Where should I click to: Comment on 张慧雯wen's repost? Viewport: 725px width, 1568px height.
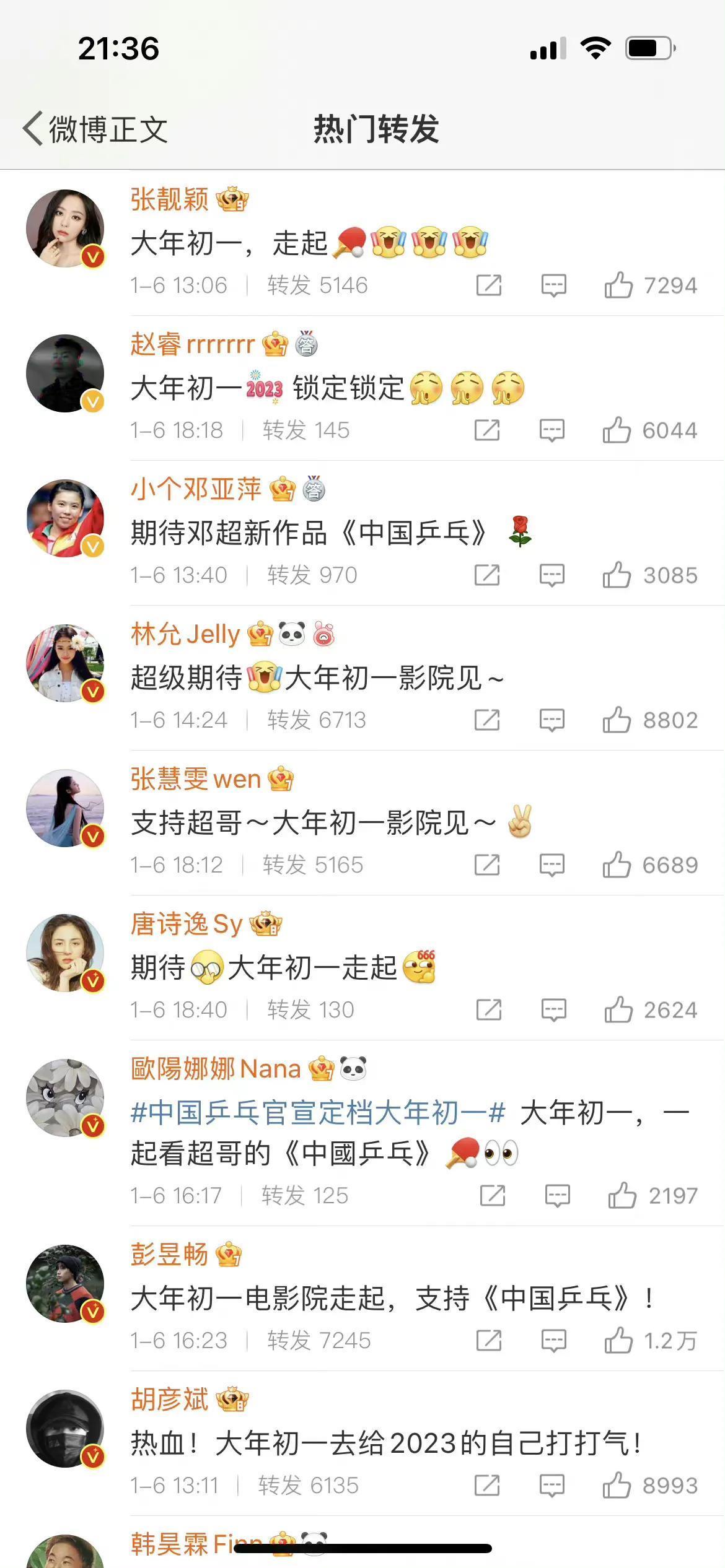(551, 865)
